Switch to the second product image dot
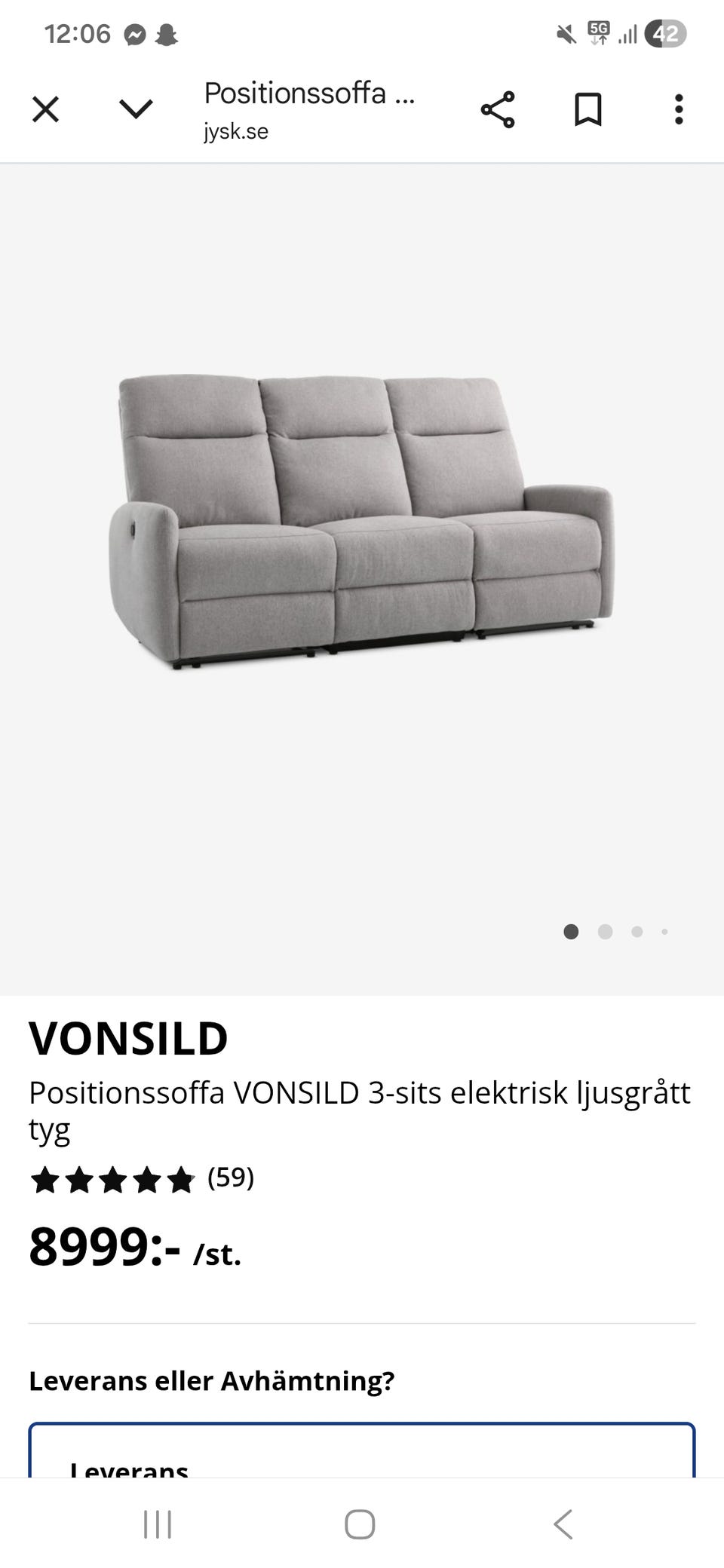The height and width of the screenshot is (1568, 724). point(605,932)
